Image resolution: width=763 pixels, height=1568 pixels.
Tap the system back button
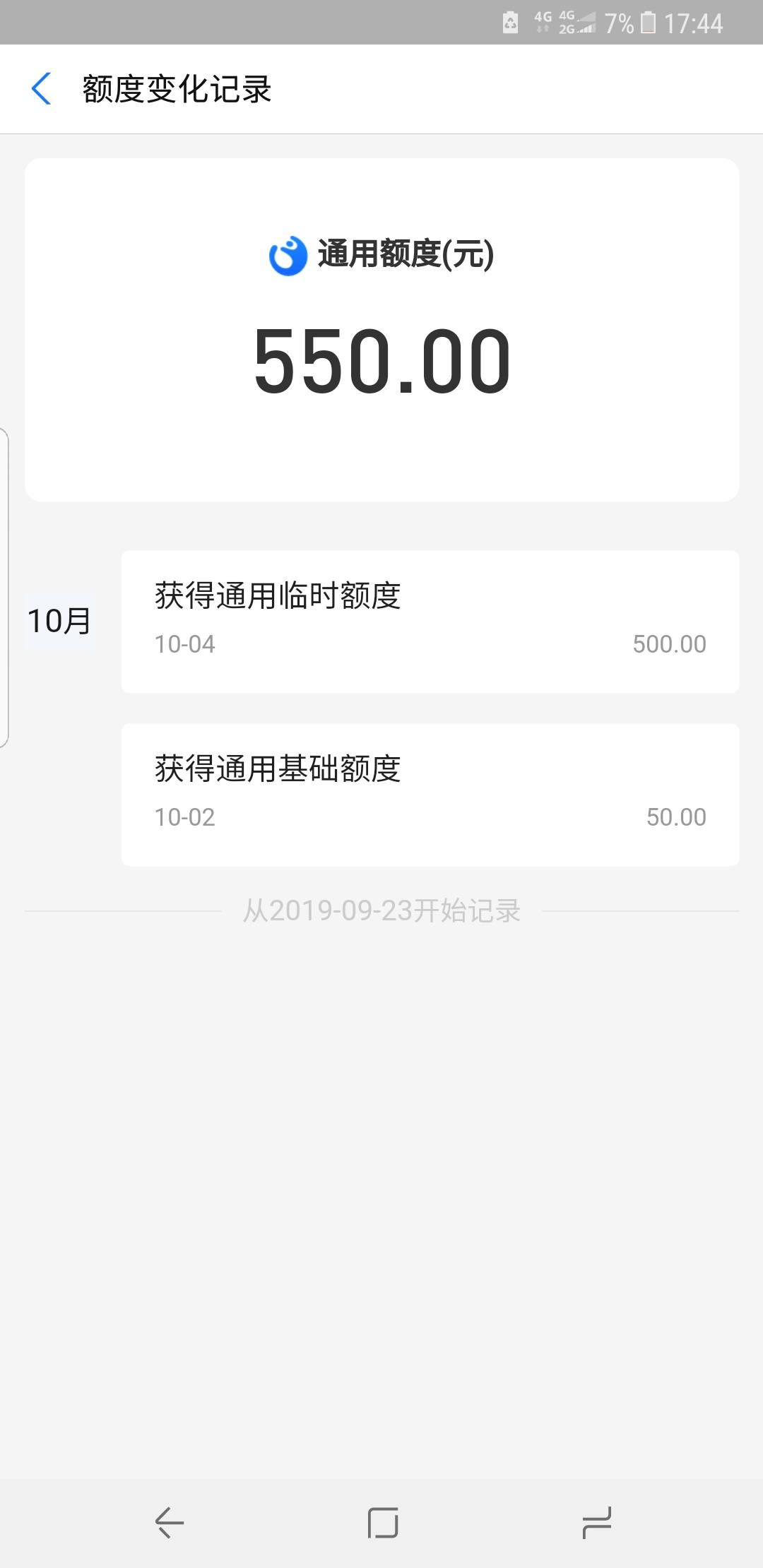click(170, 1522)
